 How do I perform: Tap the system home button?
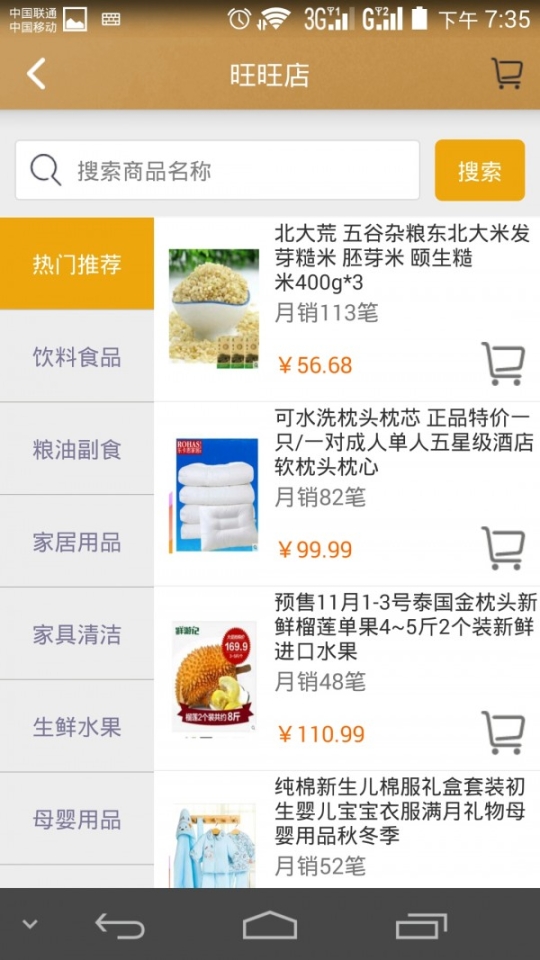[x=269, y=924]
